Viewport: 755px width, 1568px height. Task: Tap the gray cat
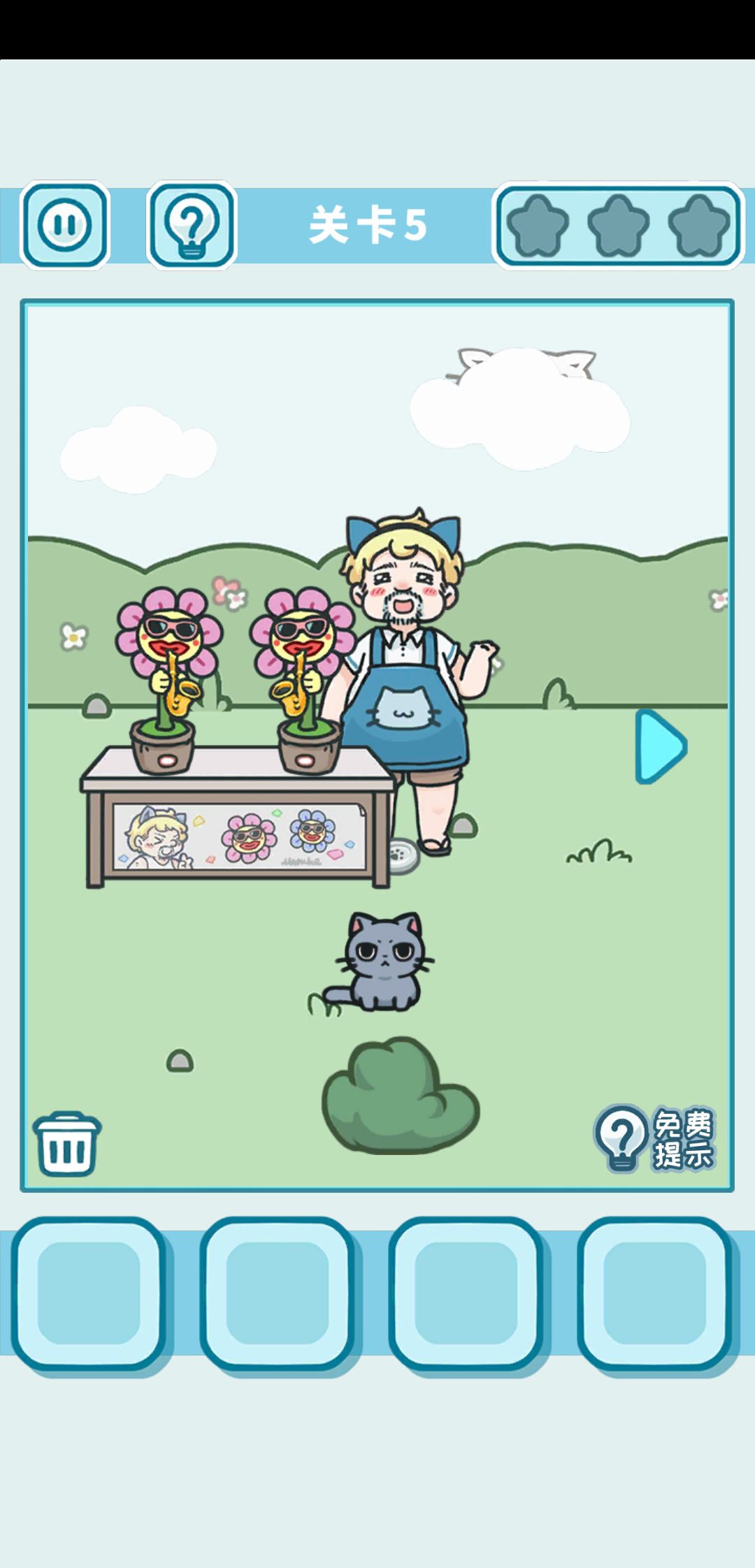click(383, 962)
